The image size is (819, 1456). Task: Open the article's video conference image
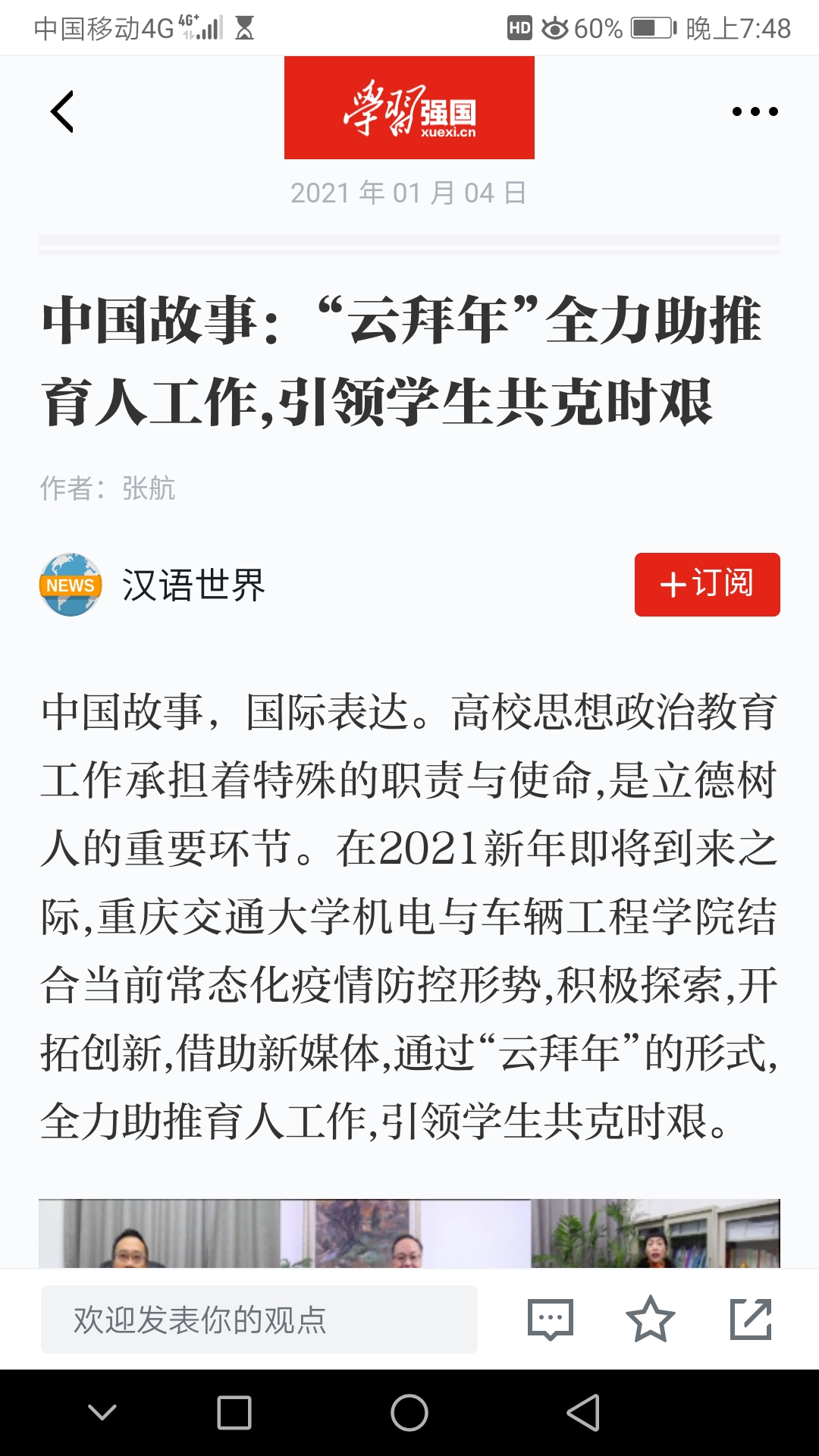409,1234
